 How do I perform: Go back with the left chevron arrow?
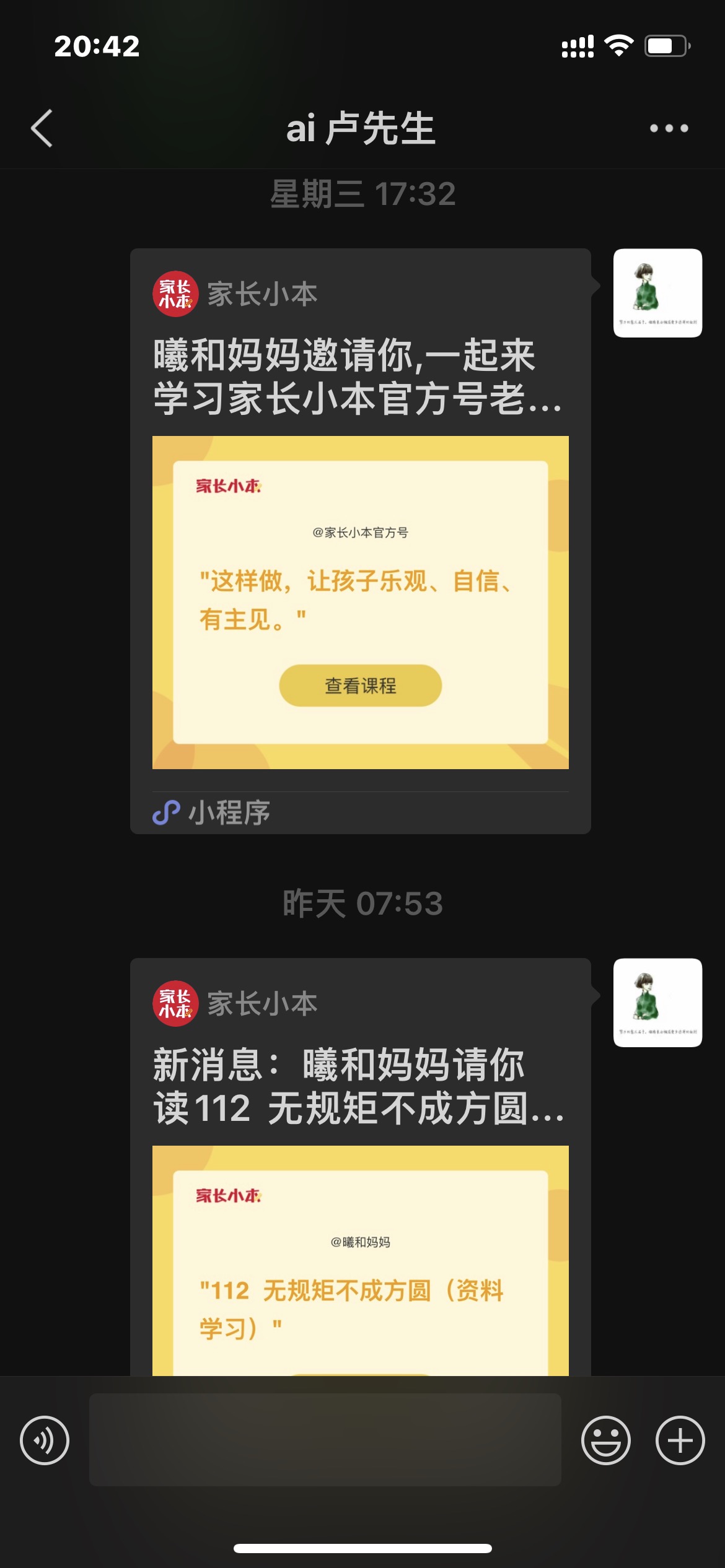41,129
